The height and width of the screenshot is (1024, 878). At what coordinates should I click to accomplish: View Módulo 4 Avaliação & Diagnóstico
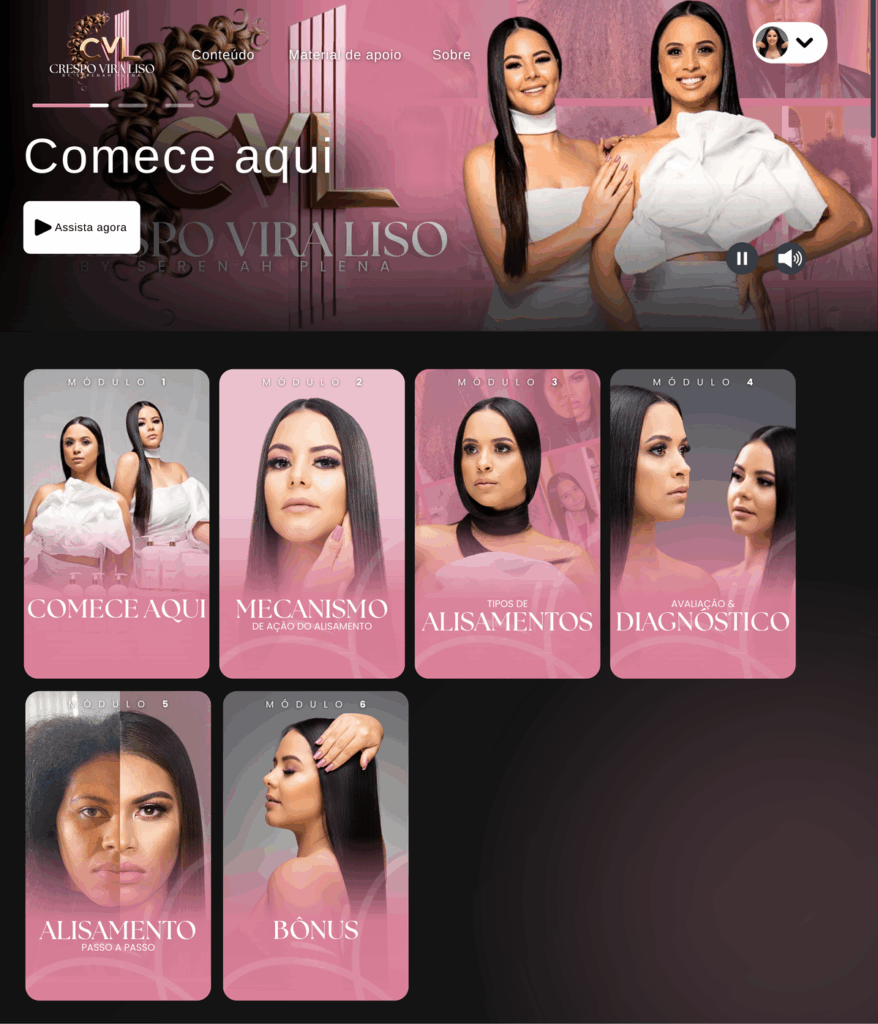point(703,524)
